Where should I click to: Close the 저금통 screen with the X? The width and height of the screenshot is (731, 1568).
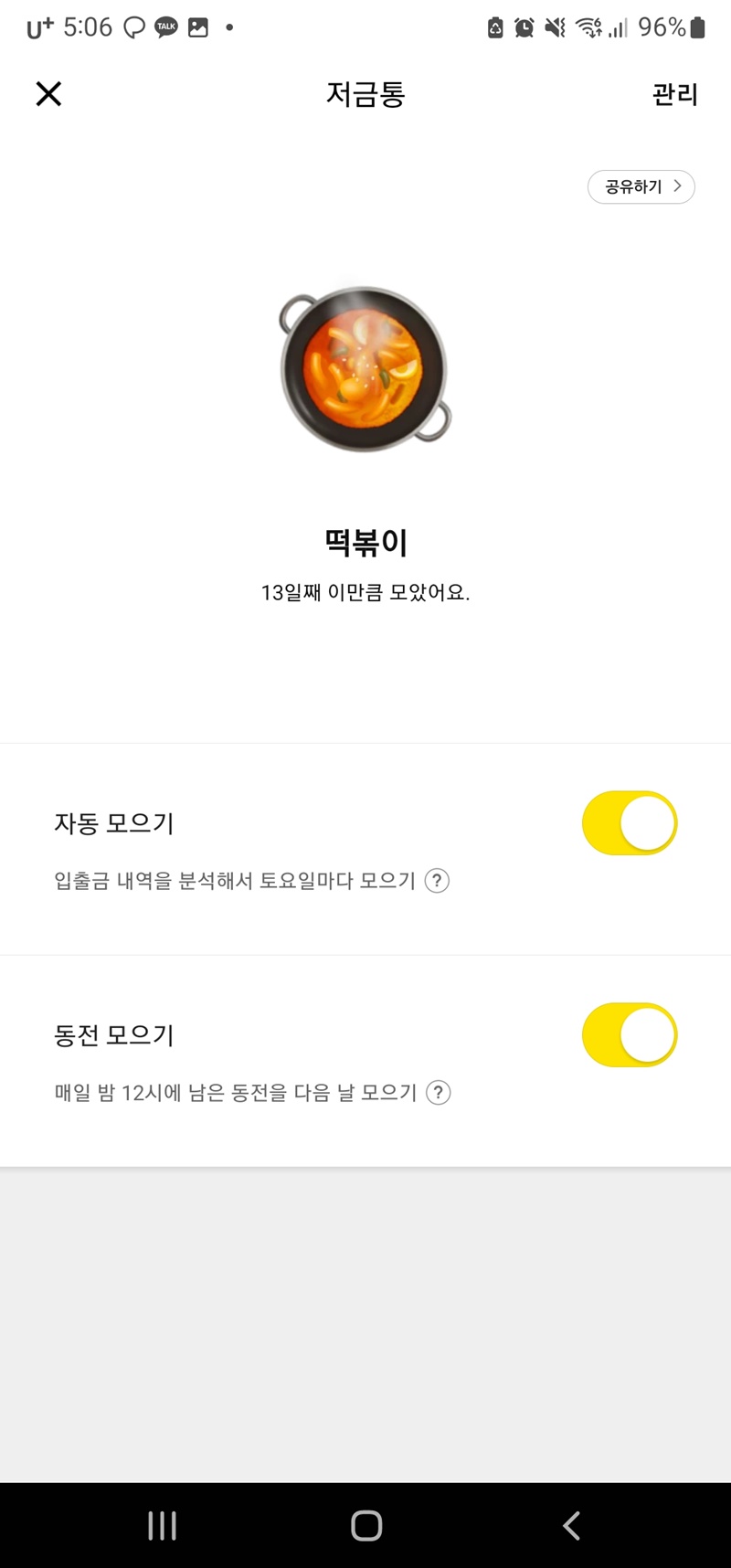[x=48, y=94]
